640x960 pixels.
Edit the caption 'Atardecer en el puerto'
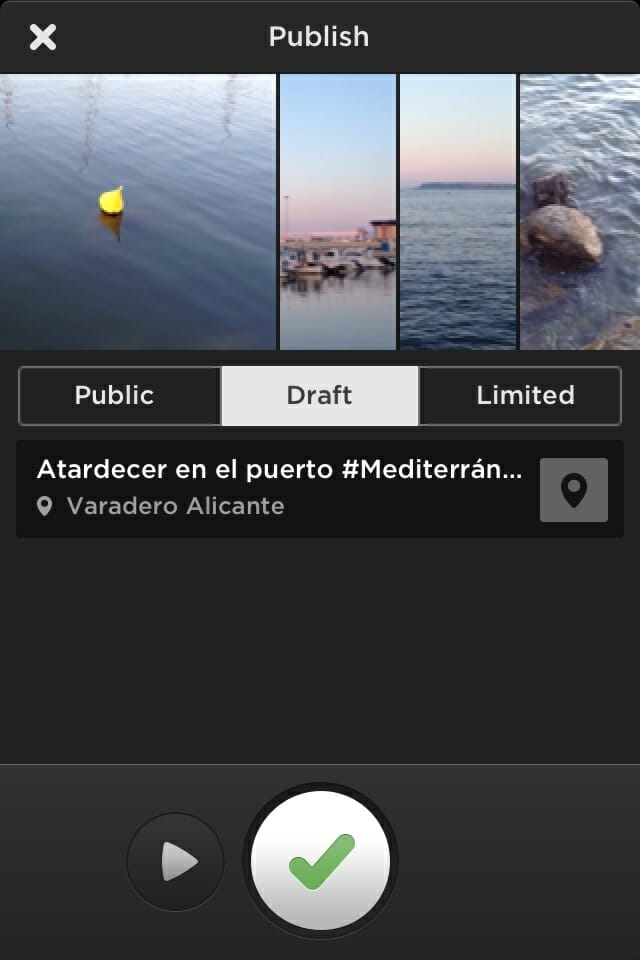[x=279, y=470]
